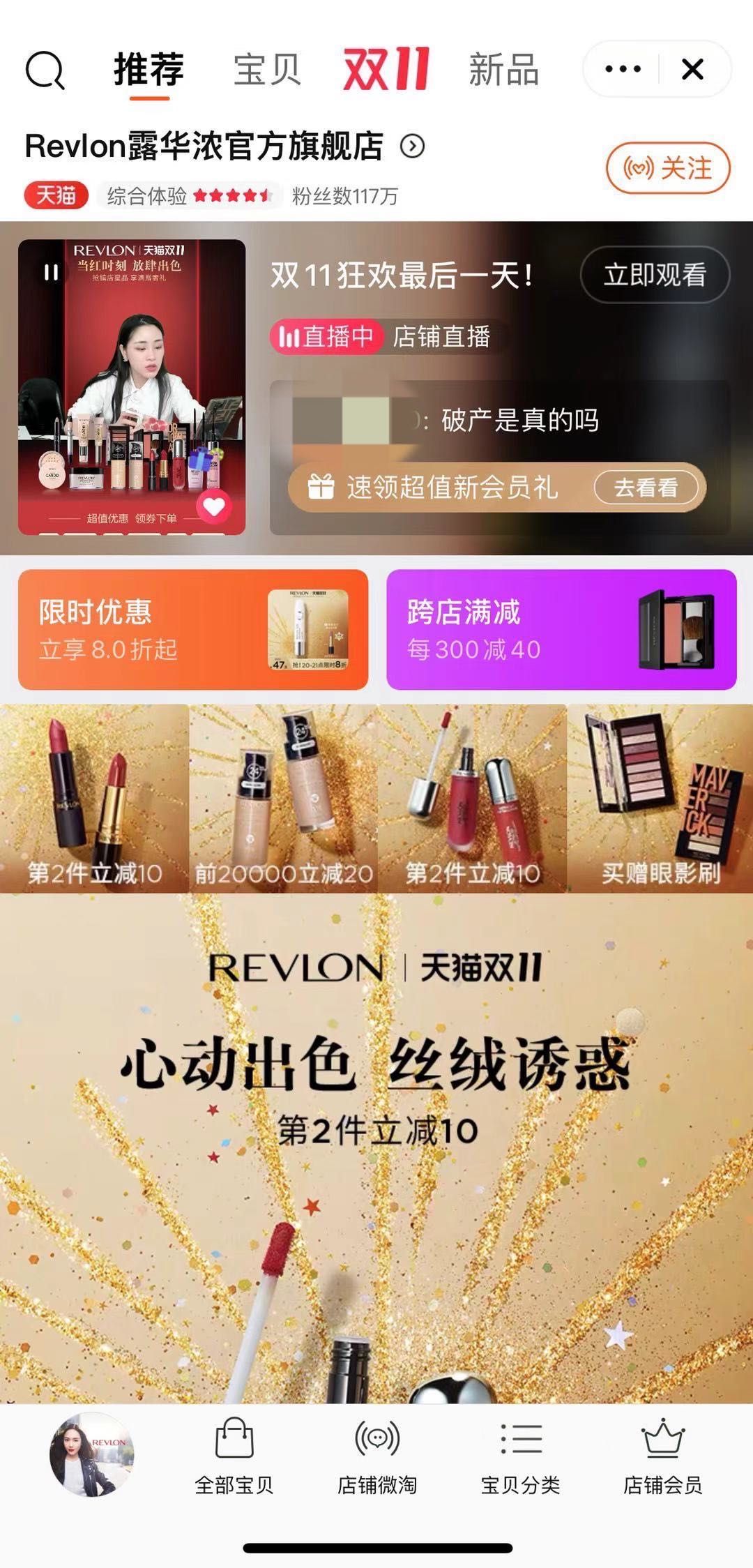Open the 跨店满减 promotion card
753x1568 pixels.
(x=561, y=630)
